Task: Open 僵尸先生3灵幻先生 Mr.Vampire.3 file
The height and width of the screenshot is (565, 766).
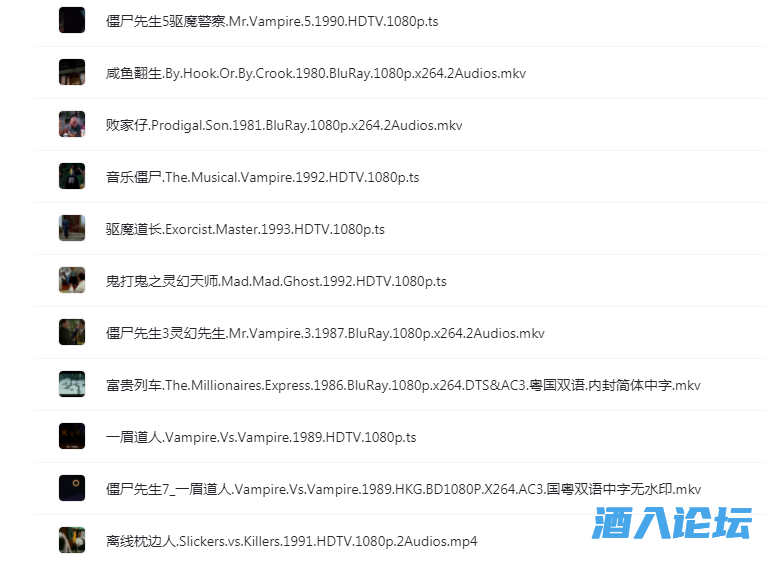Action: (325, 333)
